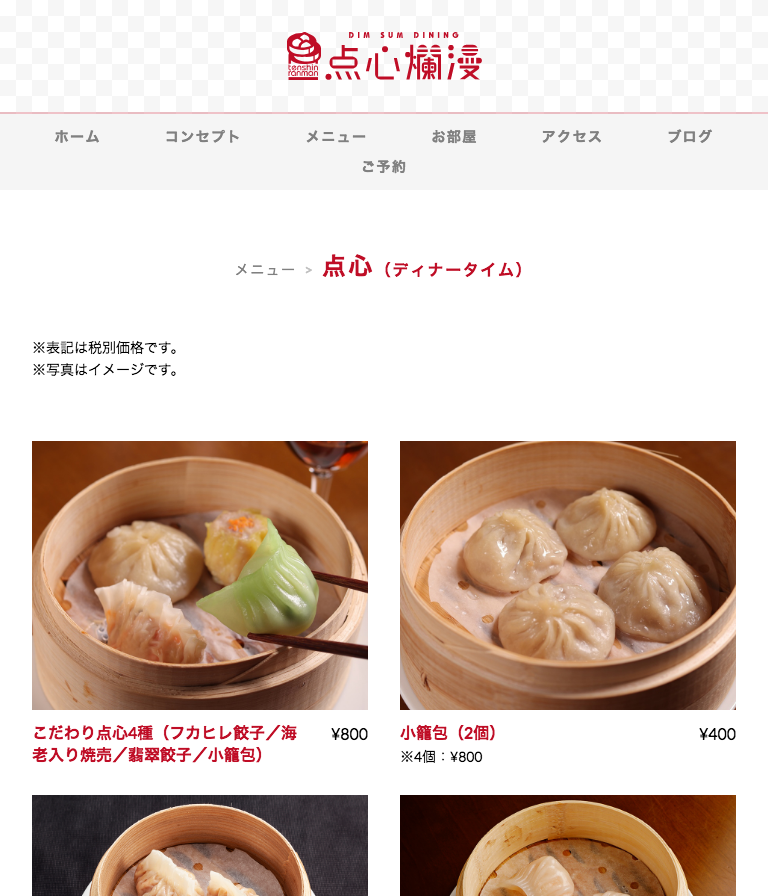The height and width of the screenshot is (896, 768).
Task: Visit the ブログ section
Action: tap(690, 137)
